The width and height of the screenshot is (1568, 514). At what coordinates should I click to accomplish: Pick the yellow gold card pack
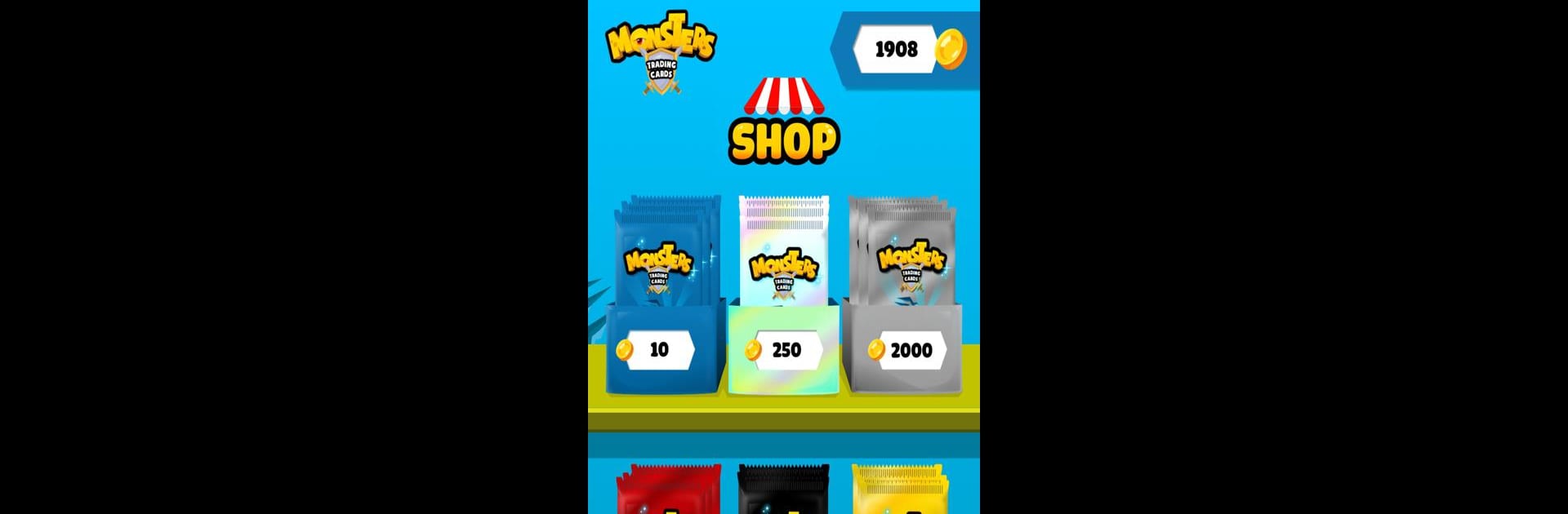tap(900, 490)
